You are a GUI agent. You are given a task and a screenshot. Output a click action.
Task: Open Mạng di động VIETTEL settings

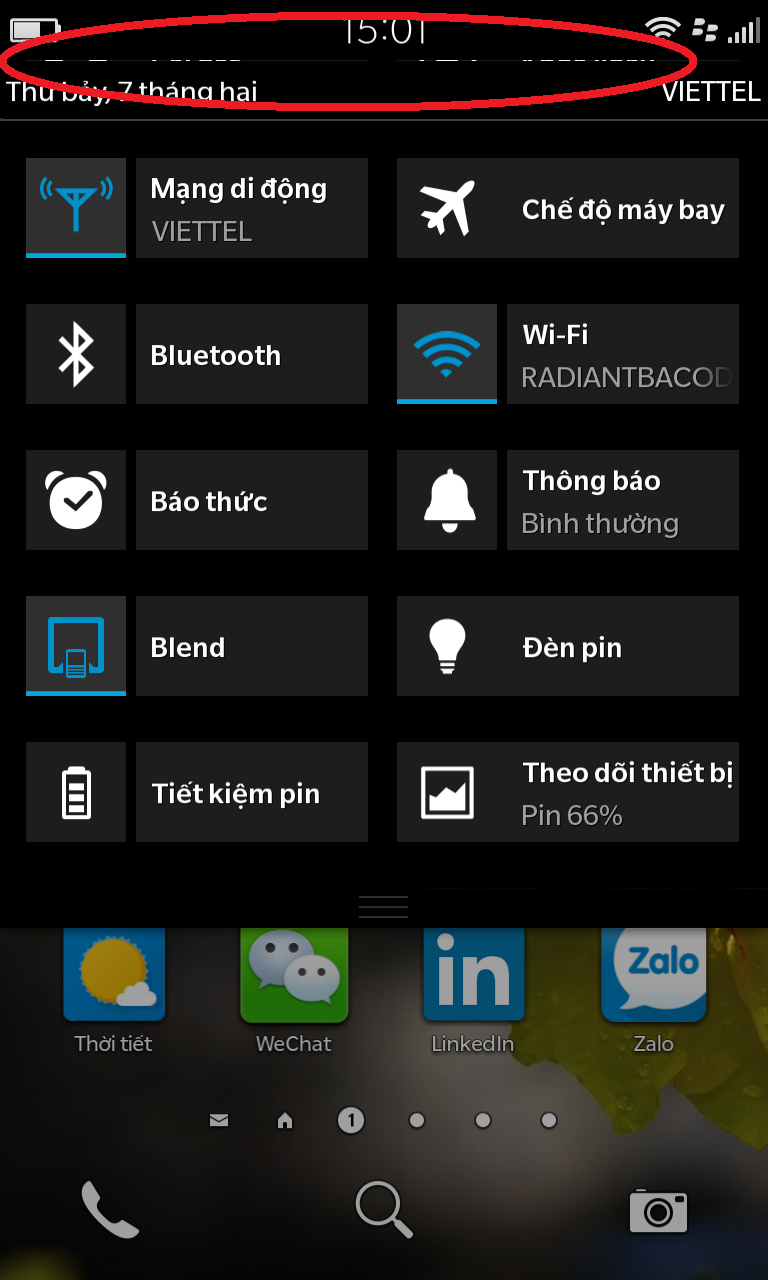(252, 208)
